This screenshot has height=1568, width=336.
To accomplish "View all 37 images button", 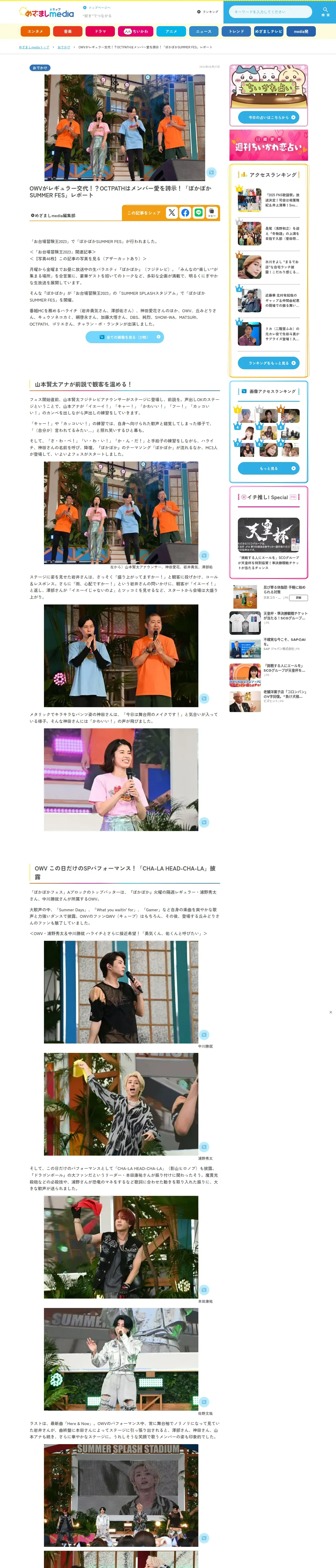I will pos(124,337).
